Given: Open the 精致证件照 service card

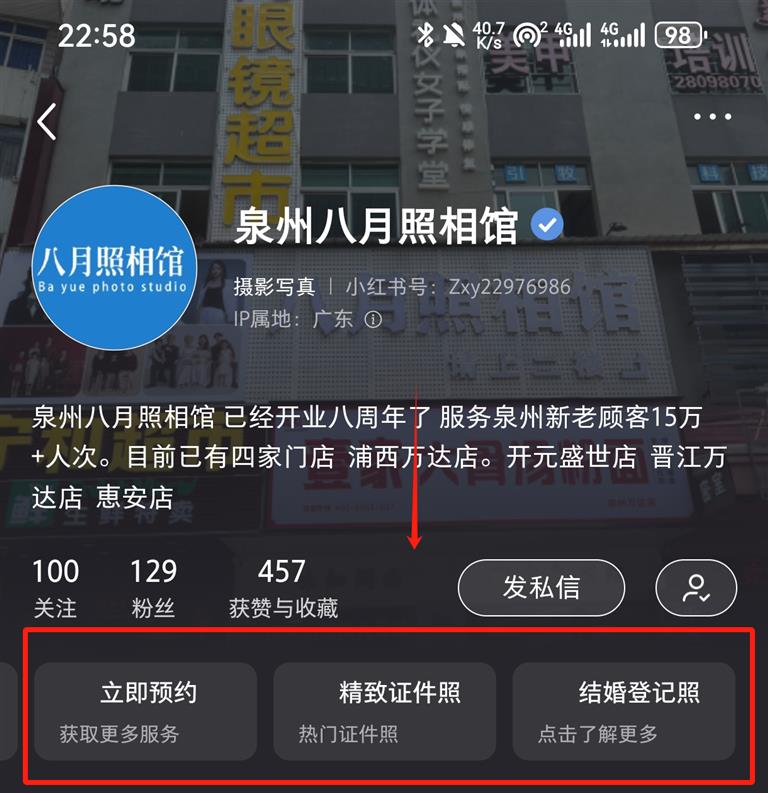Looking at the screenshot, I should [x=384, y=711].
